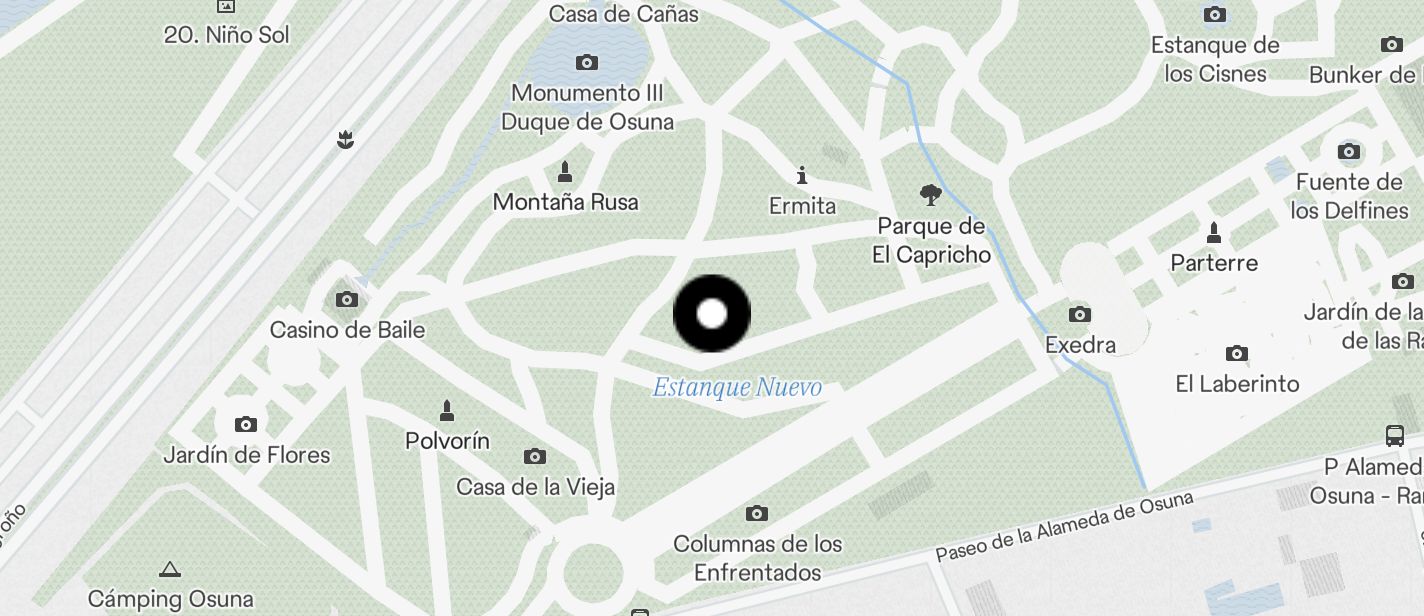The image size is (1424, 616).
Task: Open the Casa de la Vieja marker
Action: click(x=535, y=457)
